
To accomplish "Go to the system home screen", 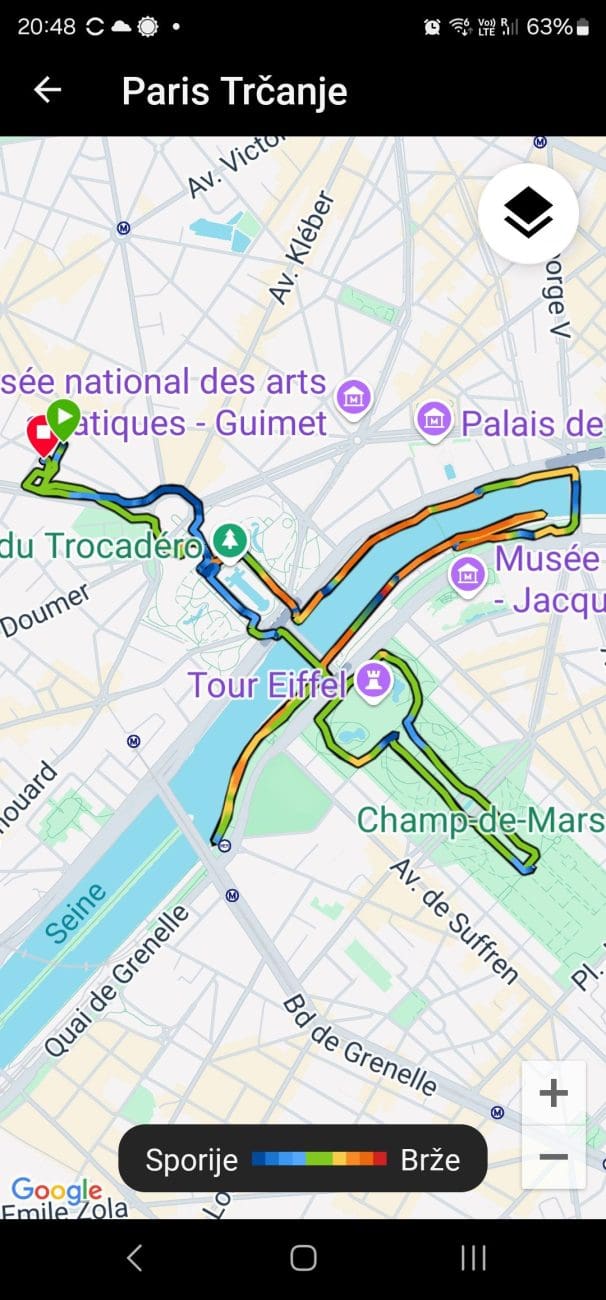I will 303,1258.
